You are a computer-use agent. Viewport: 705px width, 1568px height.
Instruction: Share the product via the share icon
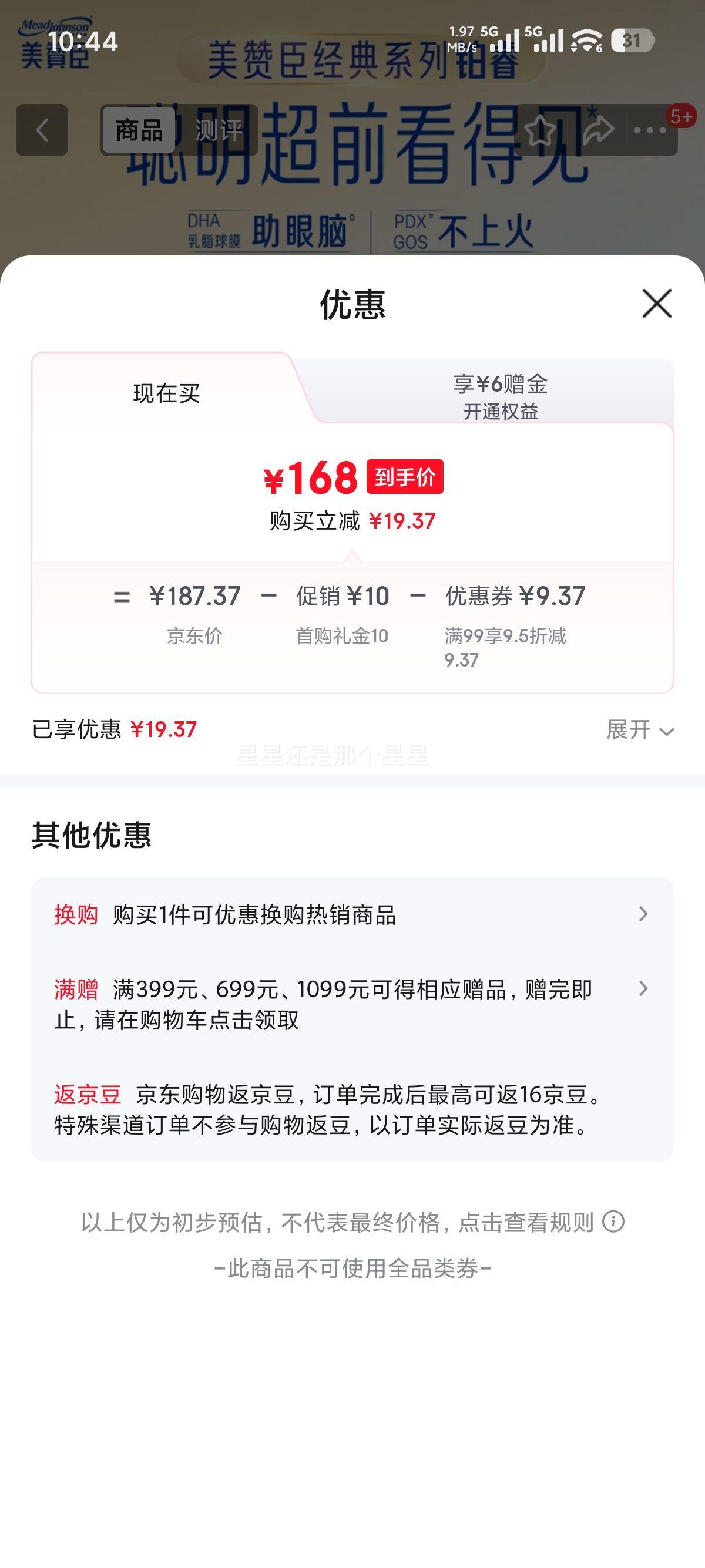(597, 130)
